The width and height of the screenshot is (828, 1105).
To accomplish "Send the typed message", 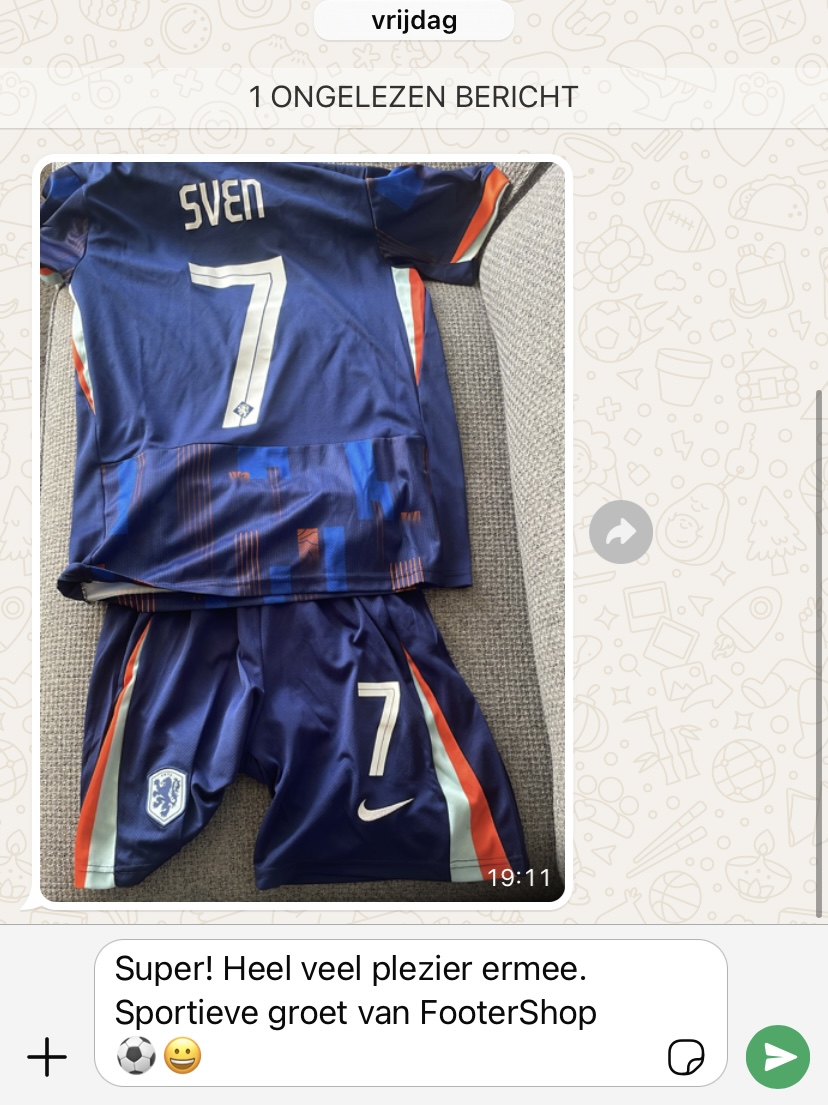I will click(x=778, y=1057).
